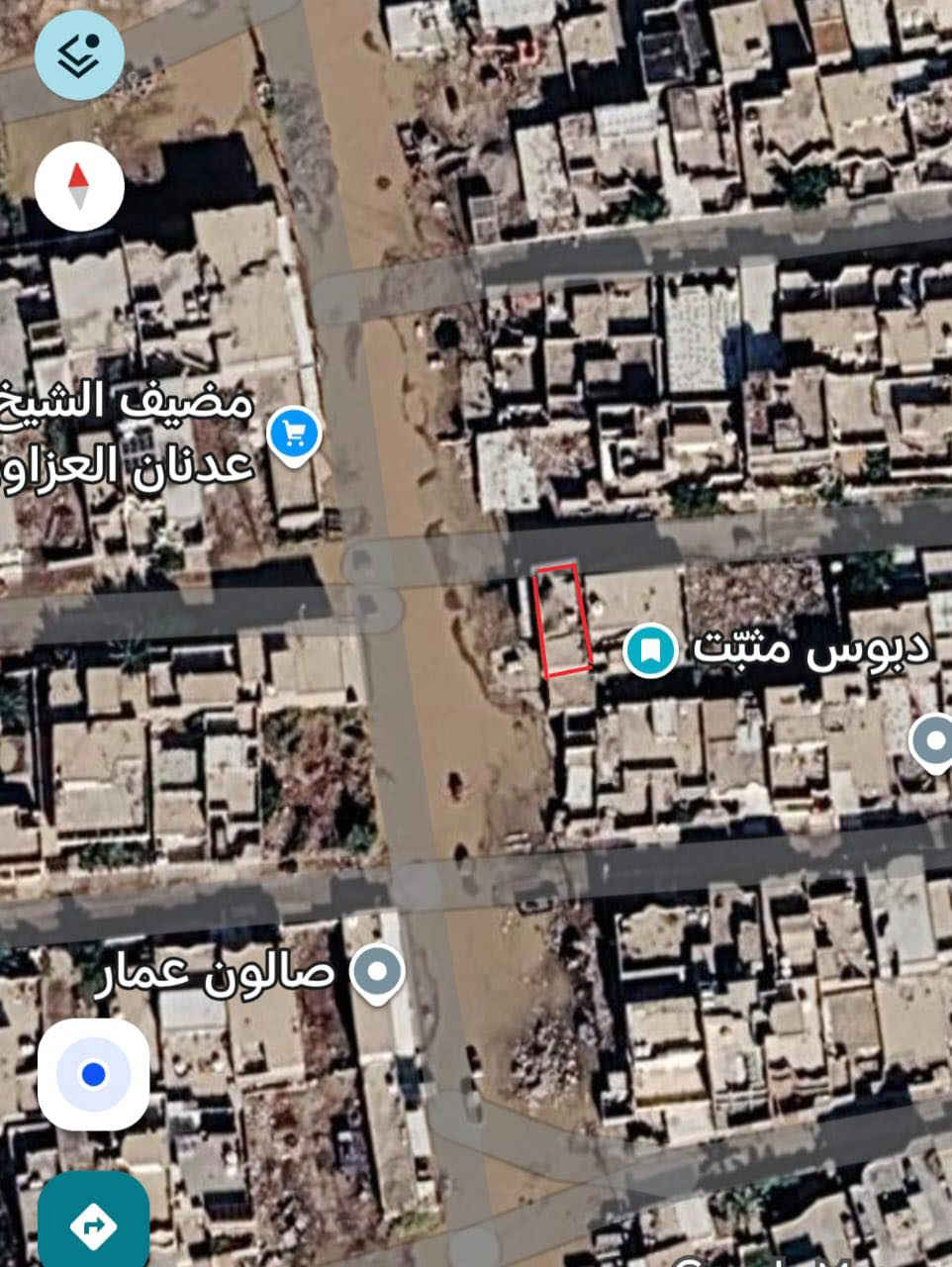The width and height of the screenshot is (952, 1267).
Task: Open the map layers selector
Action: (x=79, y=55)
